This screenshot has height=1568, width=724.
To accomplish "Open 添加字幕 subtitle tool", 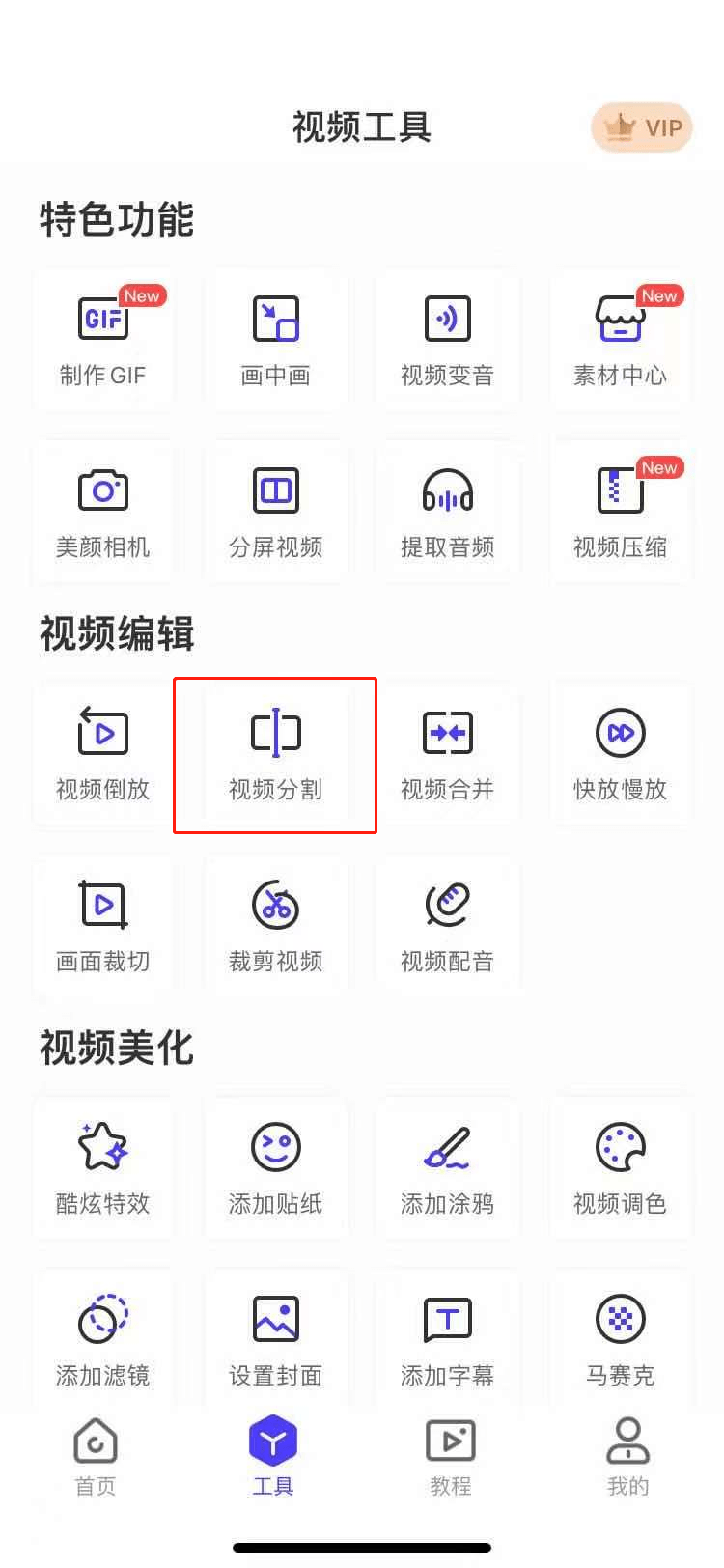I will [x=448, y=1340].
